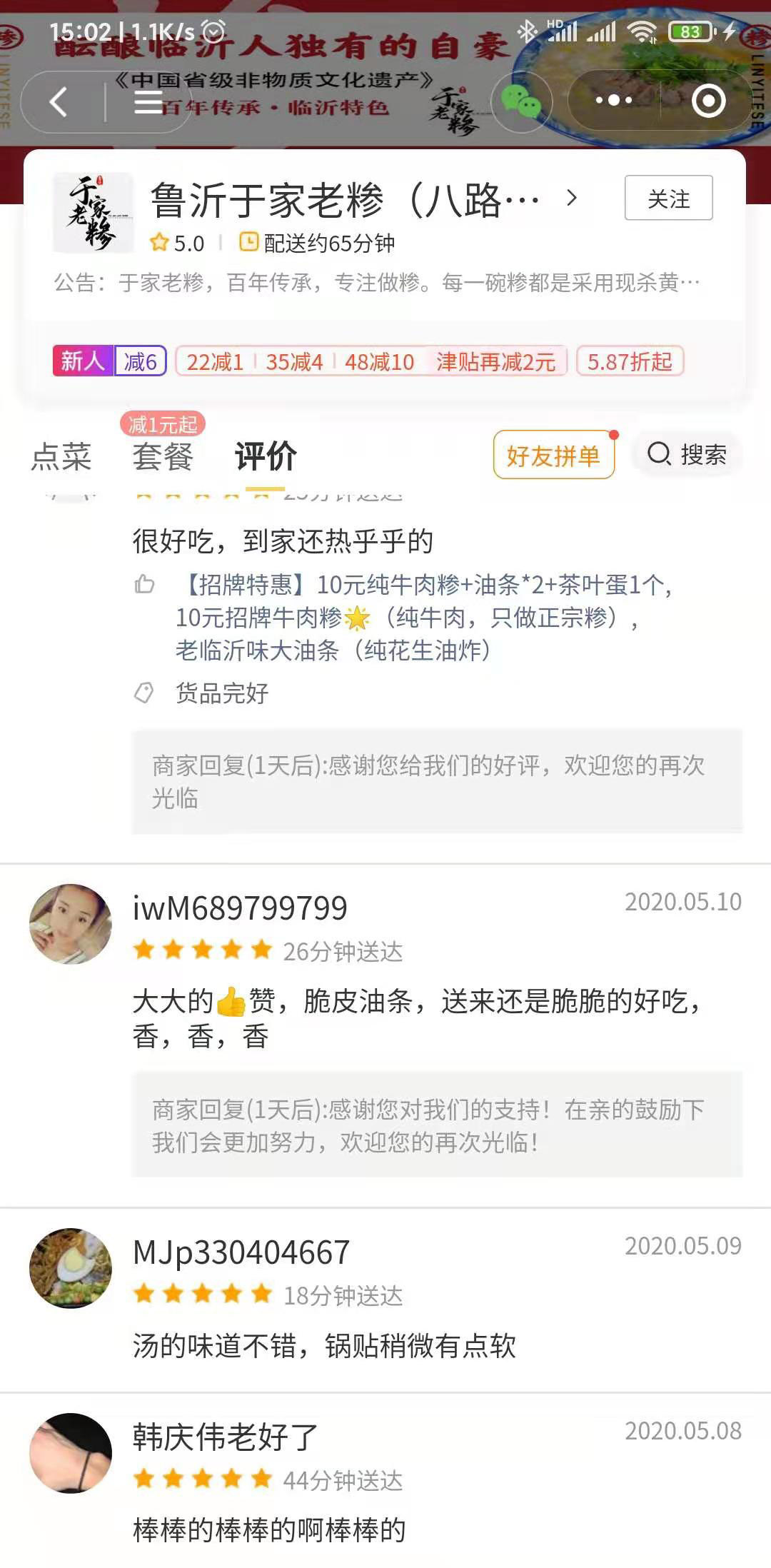
Task: Start a 好友拼单 group order
Action: pos(553,455)
